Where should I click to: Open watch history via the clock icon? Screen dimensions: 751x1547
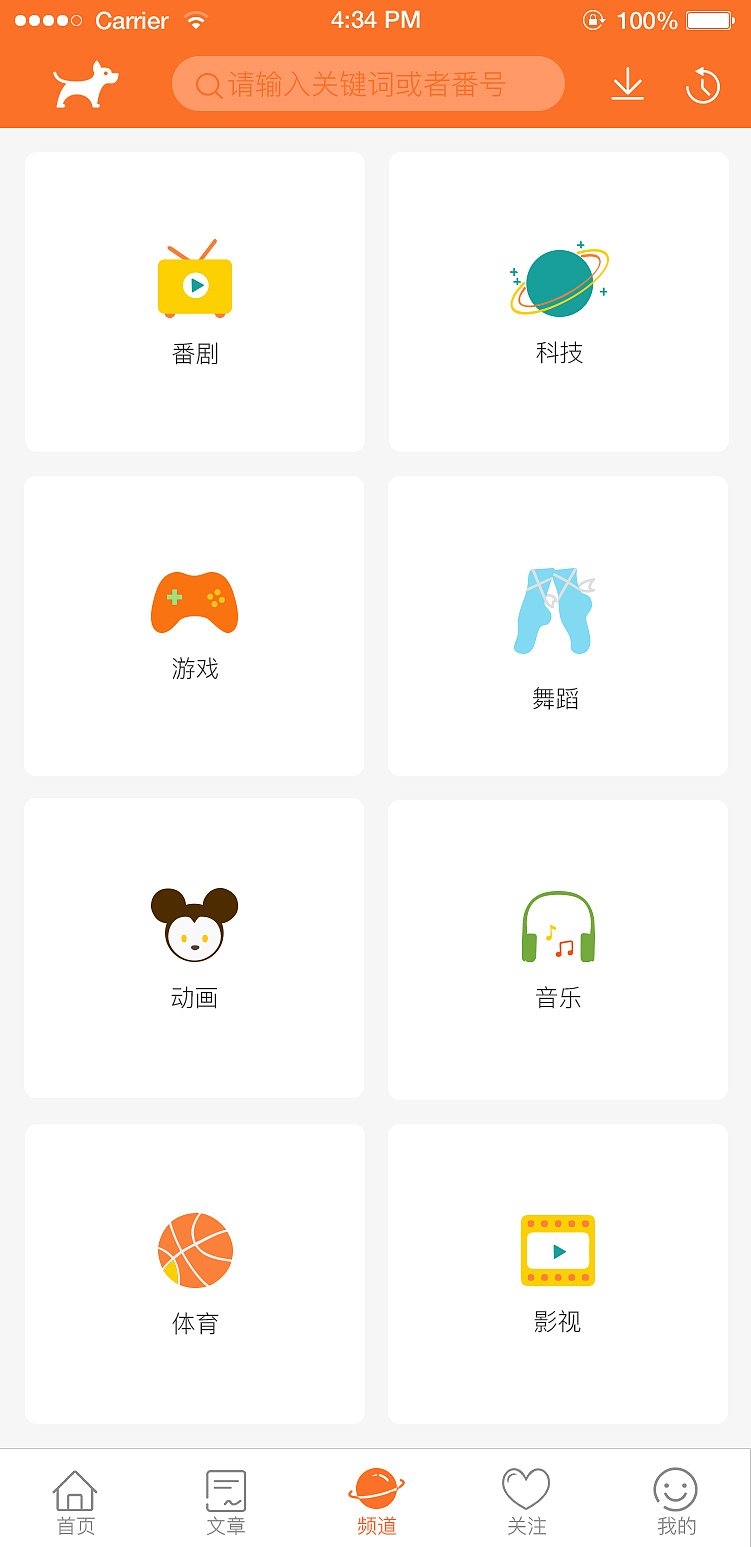click(x=703, y=85)
